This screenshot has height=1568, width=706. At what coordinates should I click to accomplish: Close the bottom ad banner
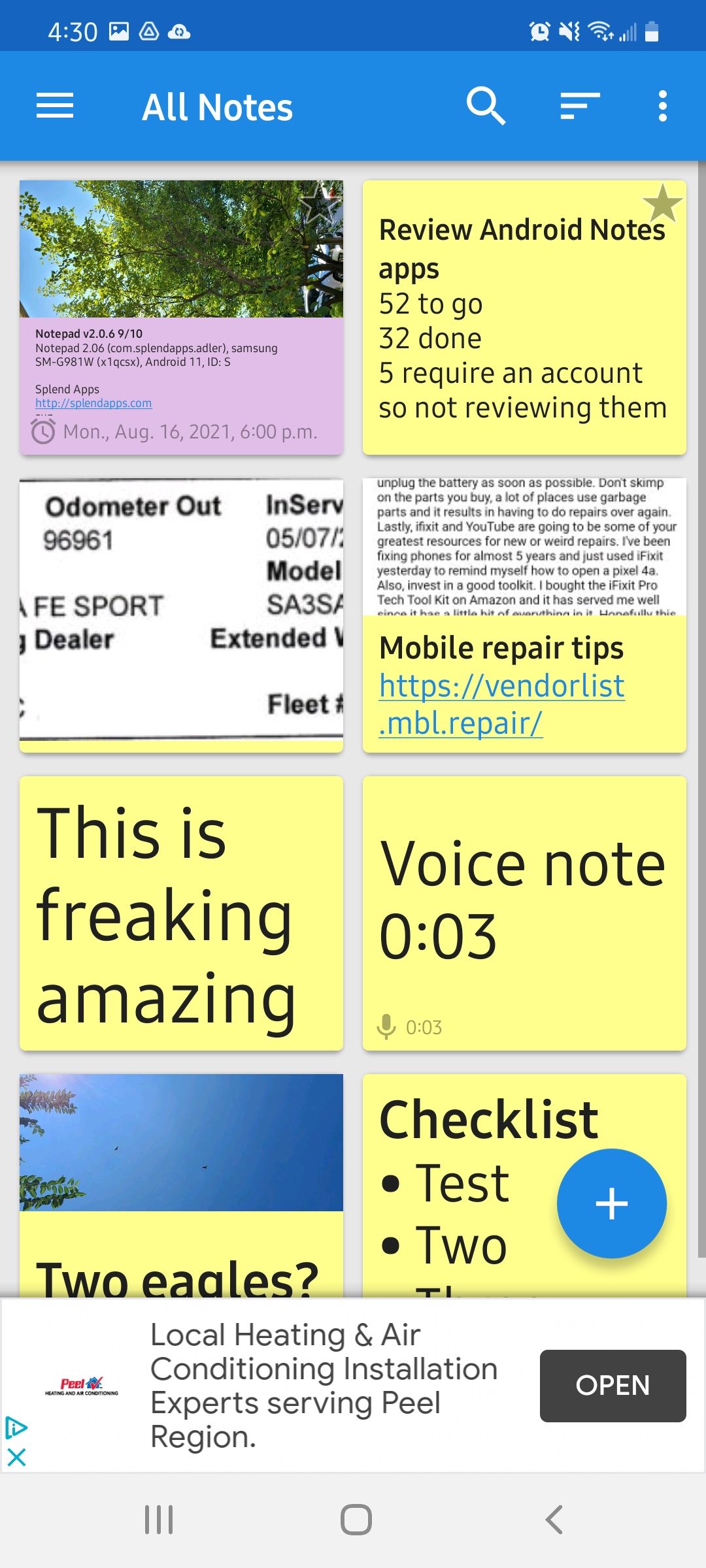[x=16, y=1457]
